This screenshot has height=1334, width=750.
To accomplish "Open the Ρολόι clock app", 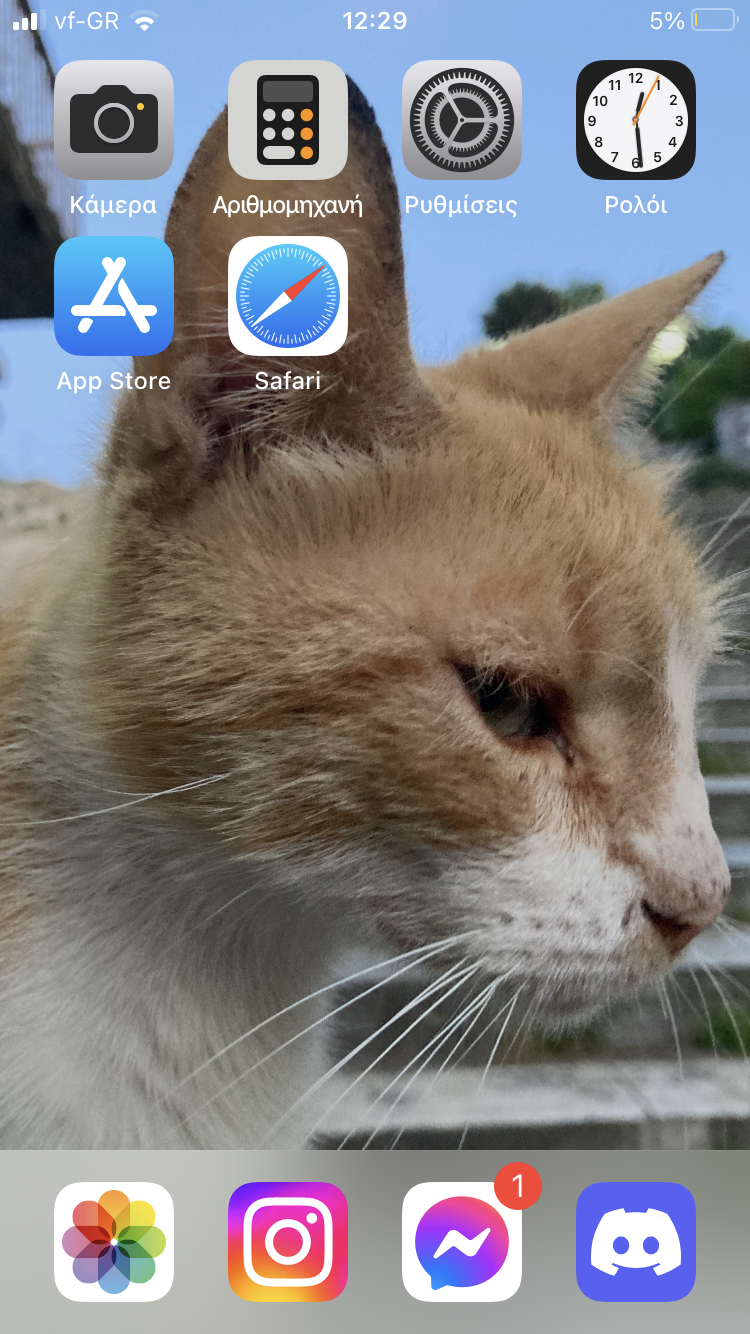I will pos(636,120).
